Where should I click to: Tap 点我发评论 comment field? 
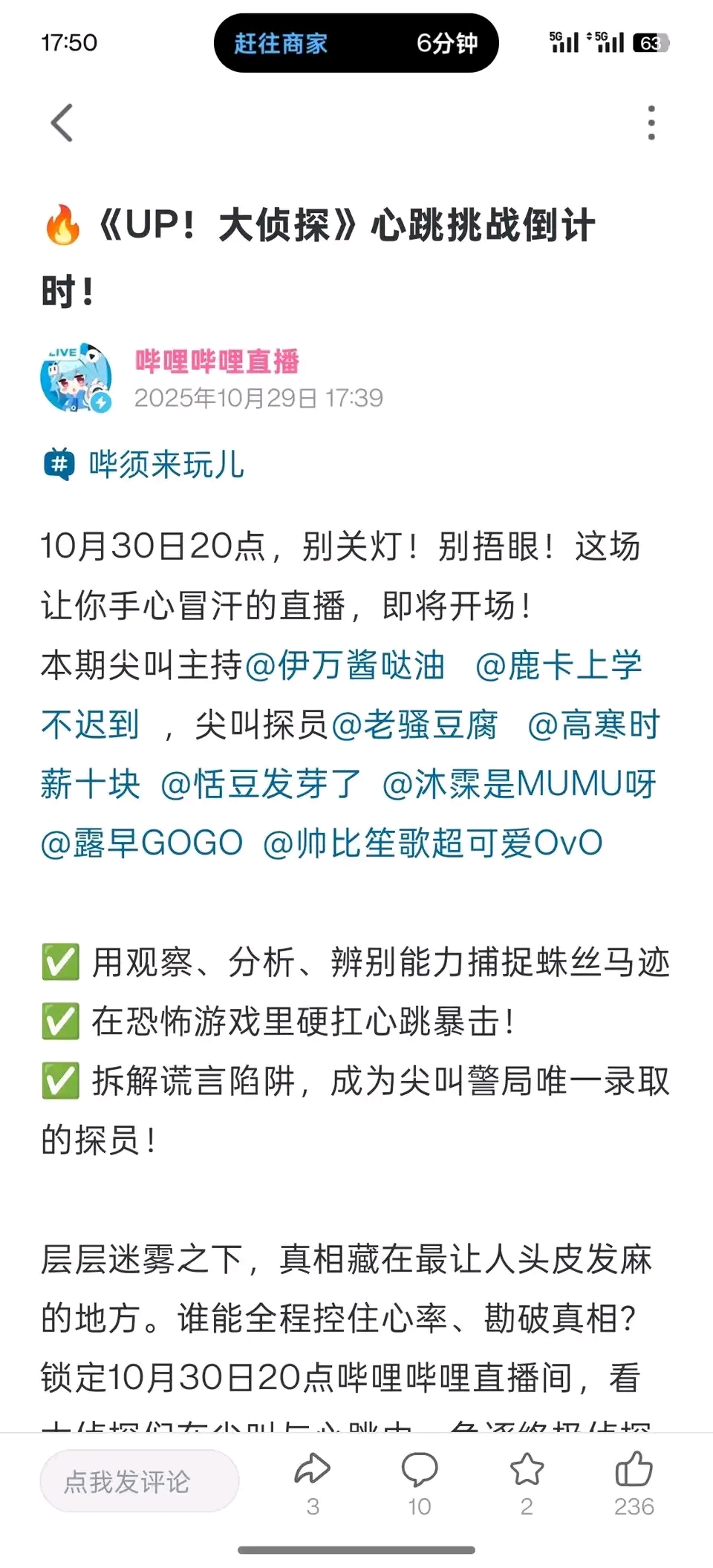coord(140,1482)
